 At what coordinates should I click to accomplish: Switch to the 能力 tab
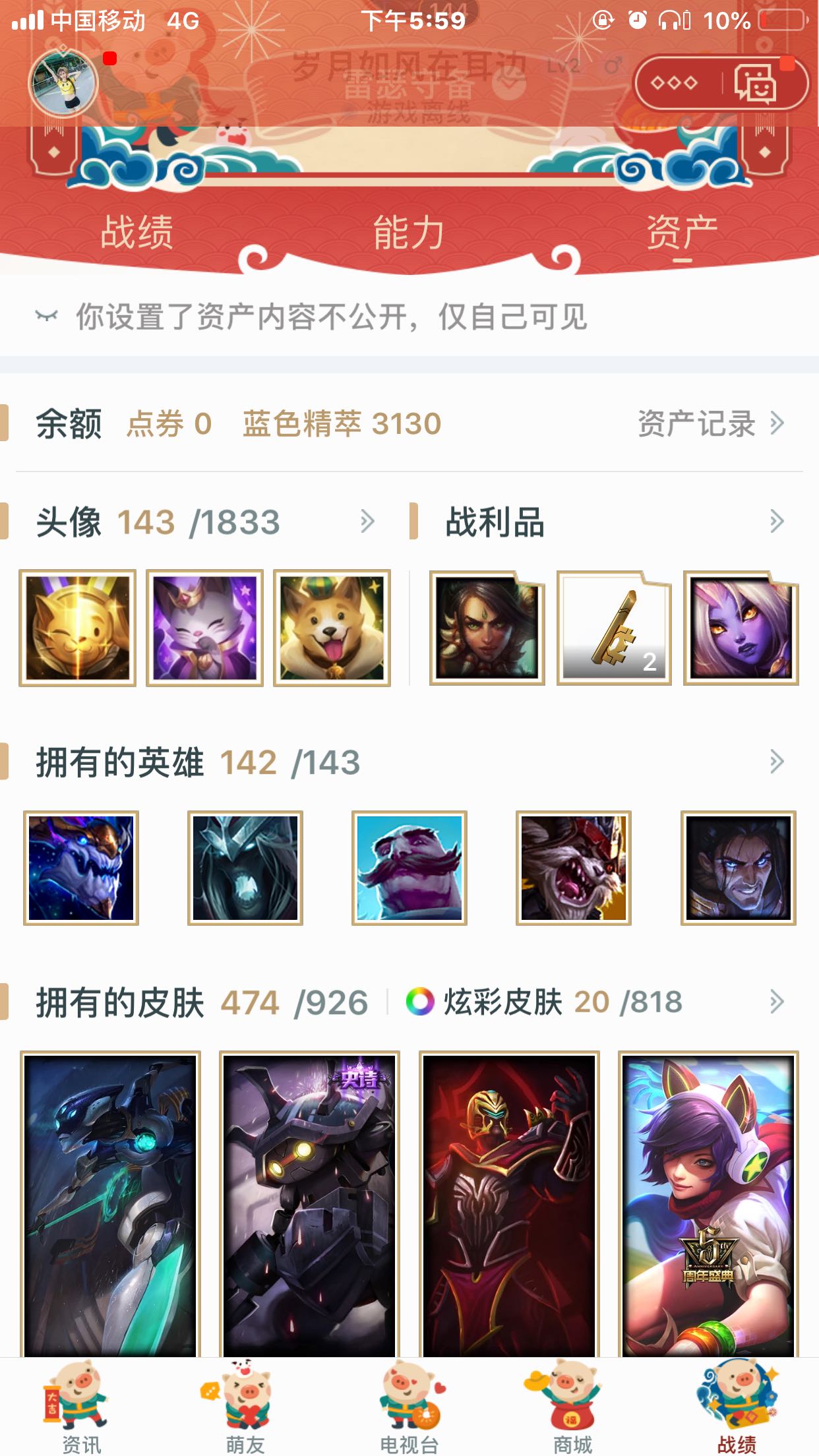[409, 232]
